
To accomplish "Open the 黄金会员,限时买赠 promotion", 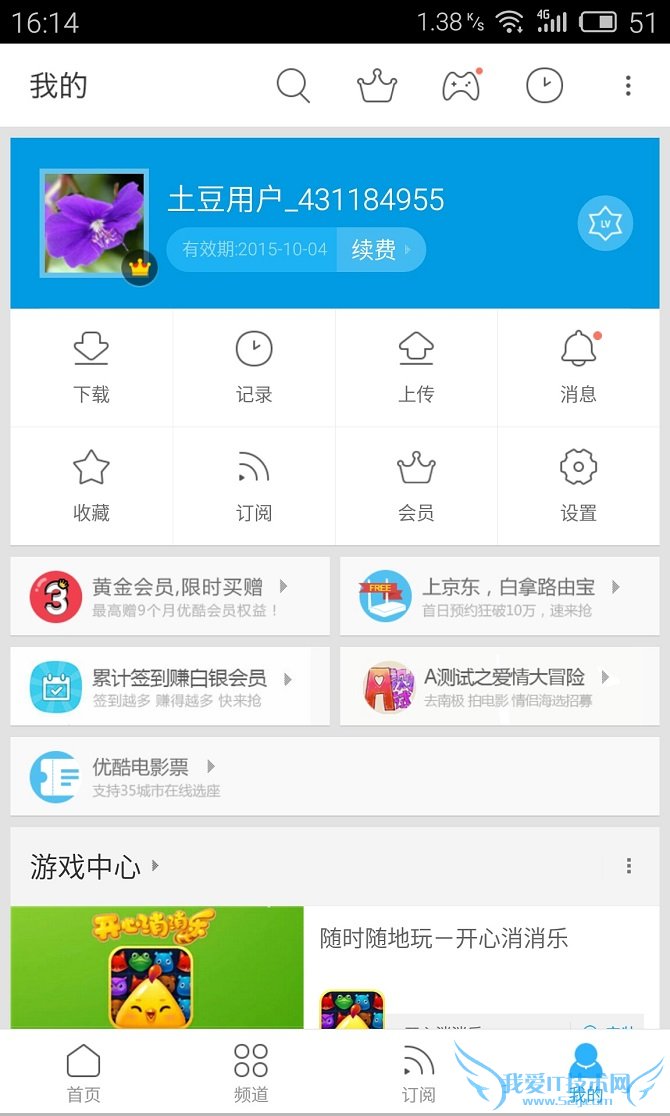I will (170, 596).
